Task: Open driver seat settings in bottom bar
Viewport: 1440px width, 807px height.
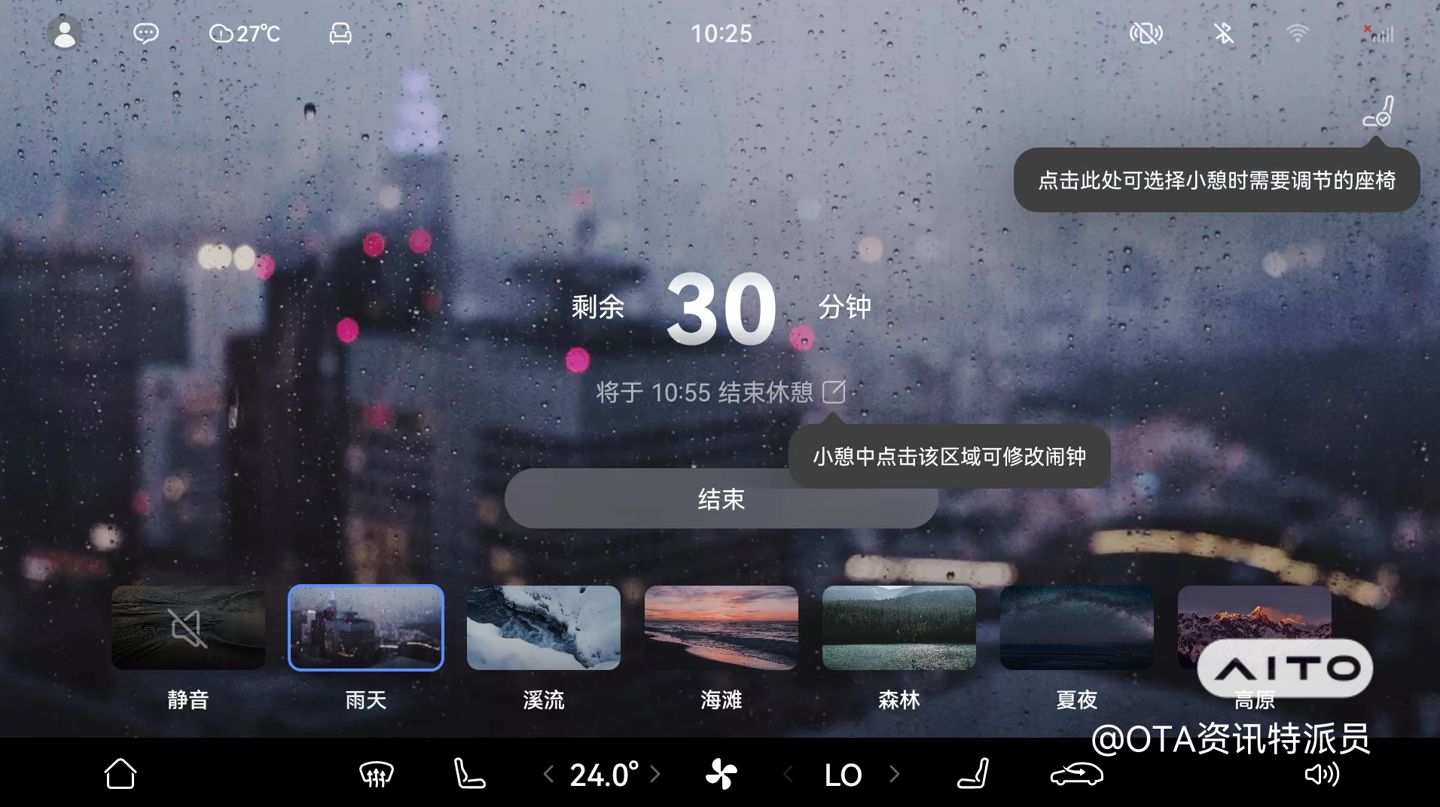Action: click(x=469, y=774)
